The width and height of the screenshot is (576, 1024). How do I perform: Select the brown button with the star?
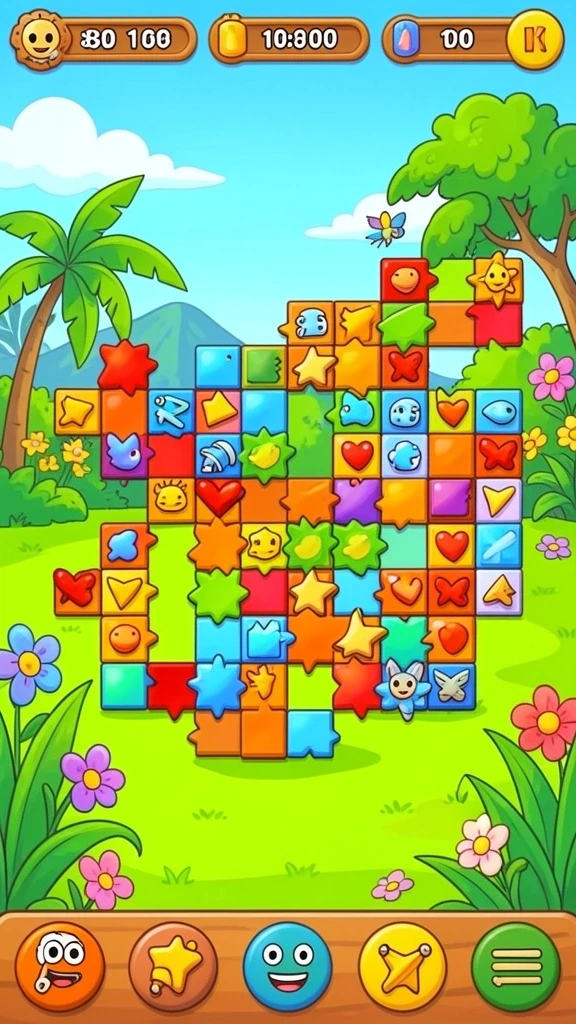click(x=173, y=967)
